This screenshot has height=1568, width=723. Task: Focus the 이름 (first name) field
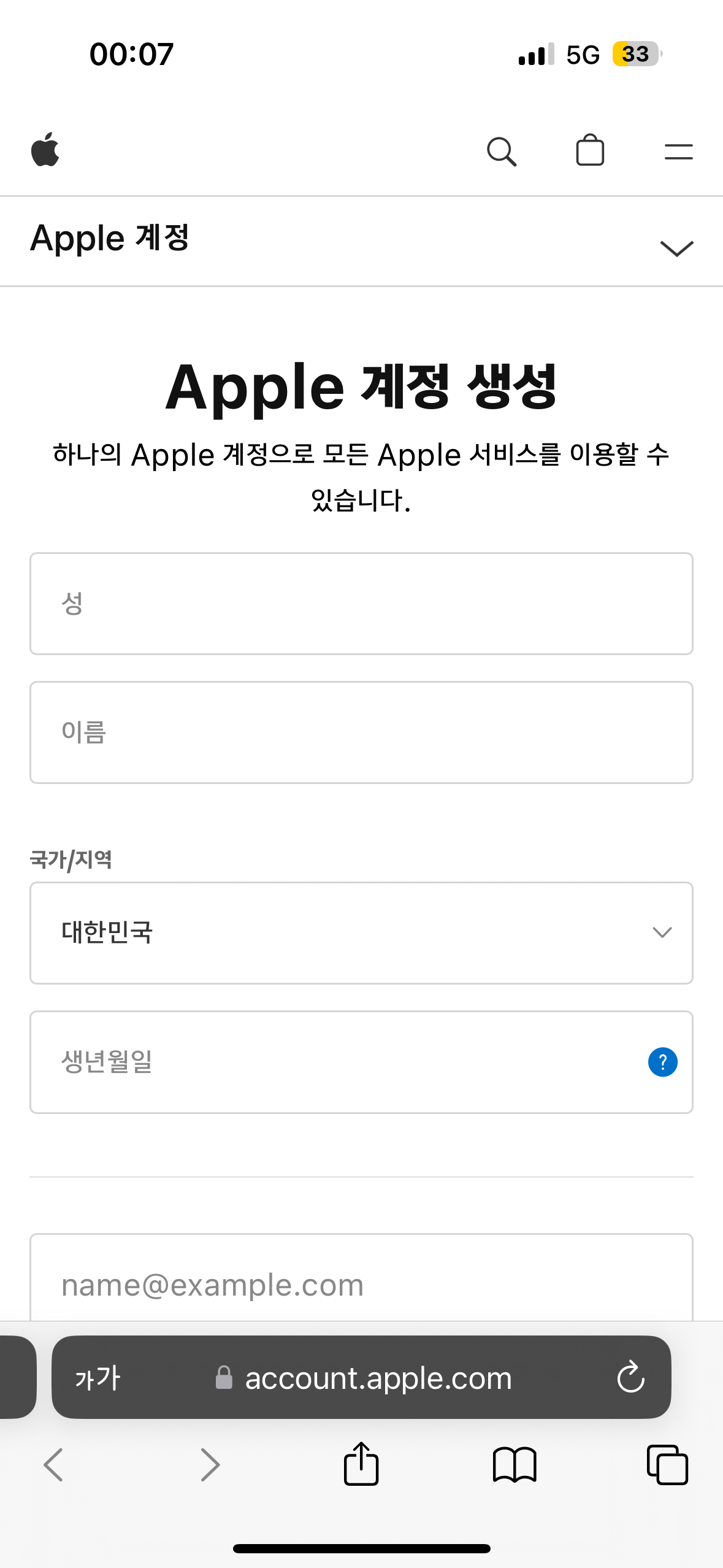tap(361, 732)
